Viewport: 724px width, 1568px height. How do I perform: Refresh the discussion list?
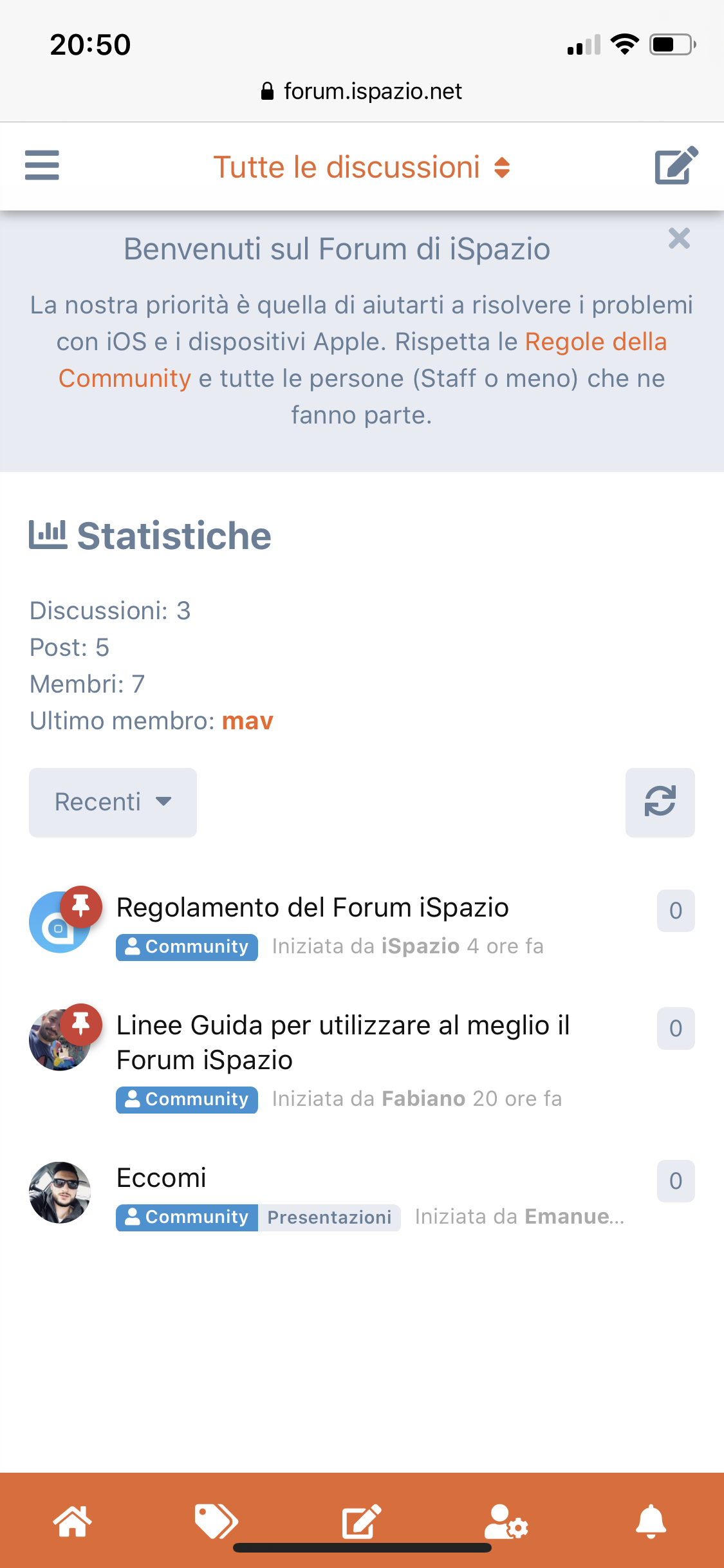point(660,802)
